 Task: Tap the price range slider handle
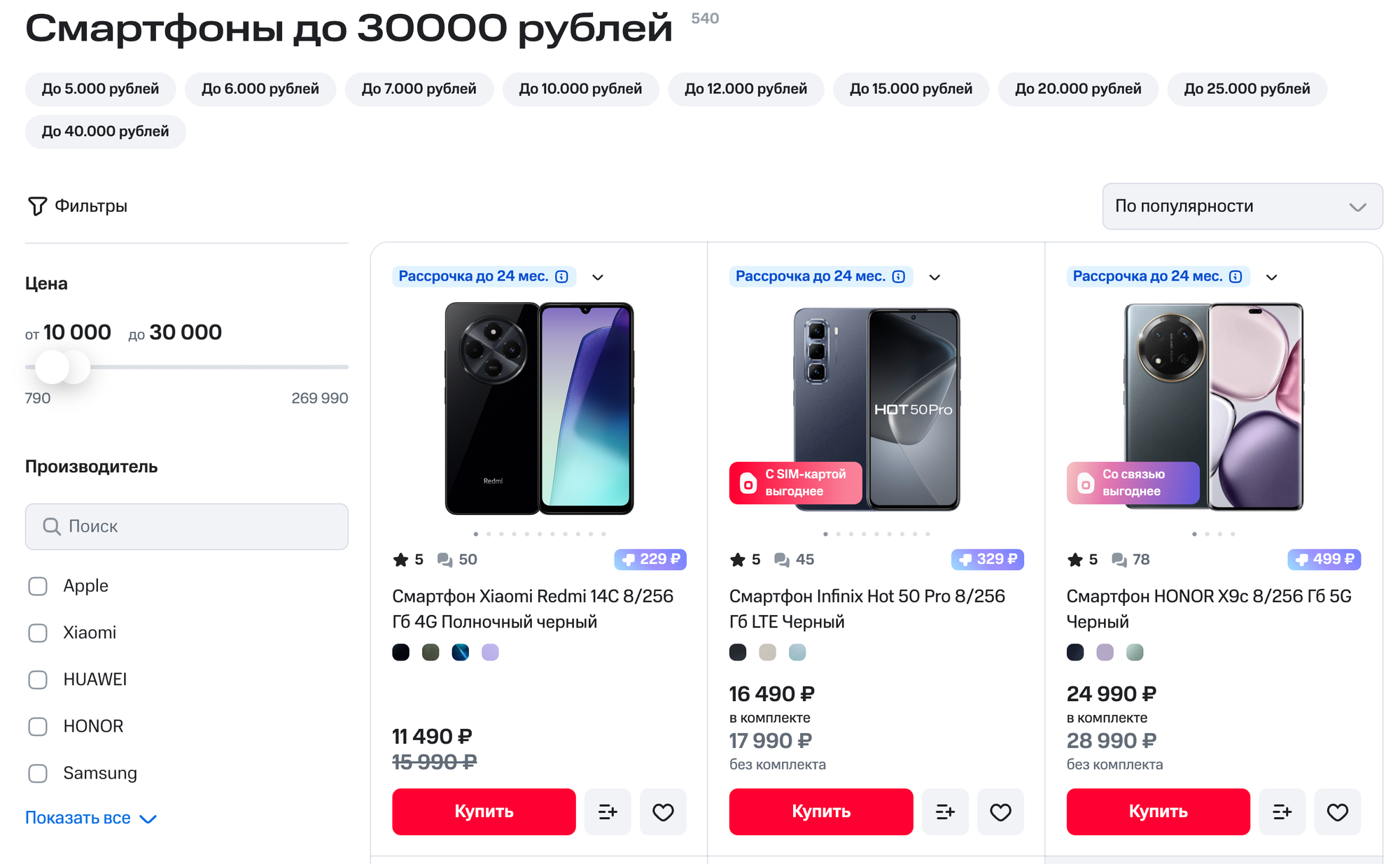pyautogui.click(x=52, y=367)
